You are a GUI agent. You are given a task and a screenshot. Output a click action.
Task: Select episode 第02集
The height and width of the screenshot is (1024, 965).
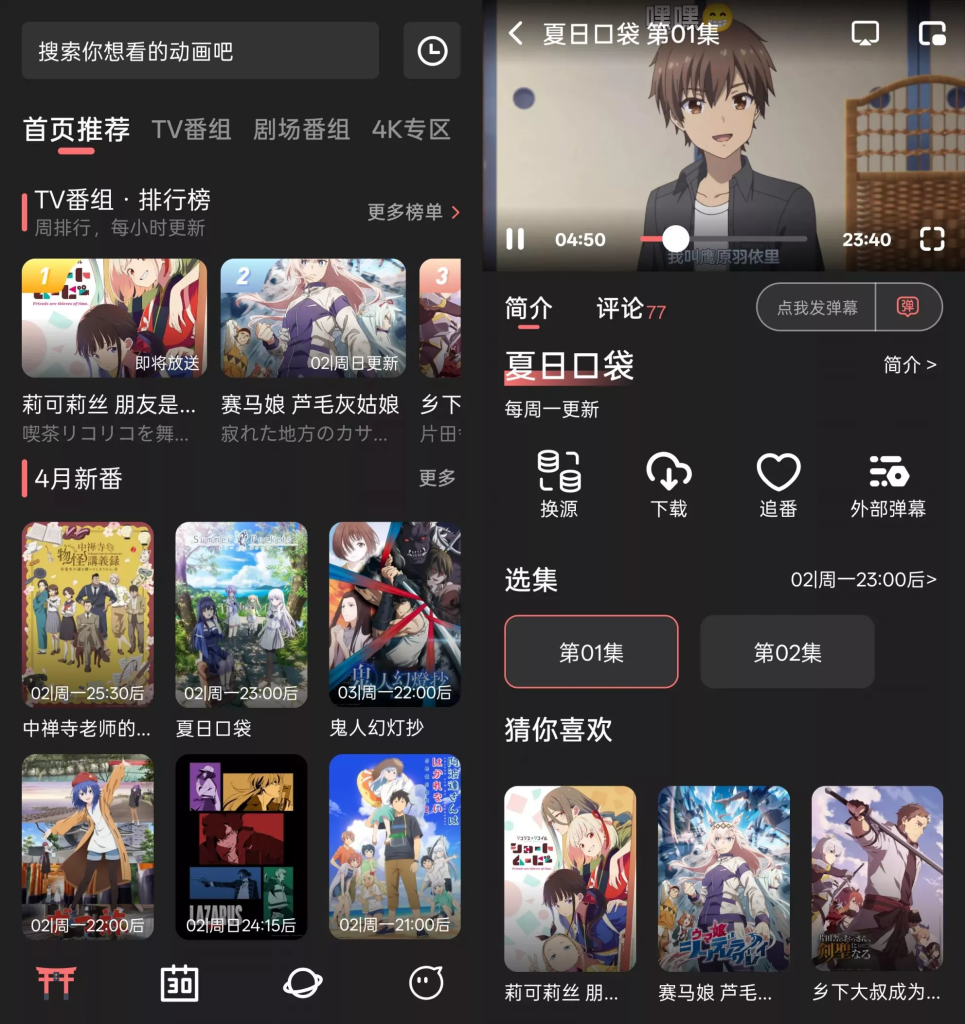tap(787, 651)
